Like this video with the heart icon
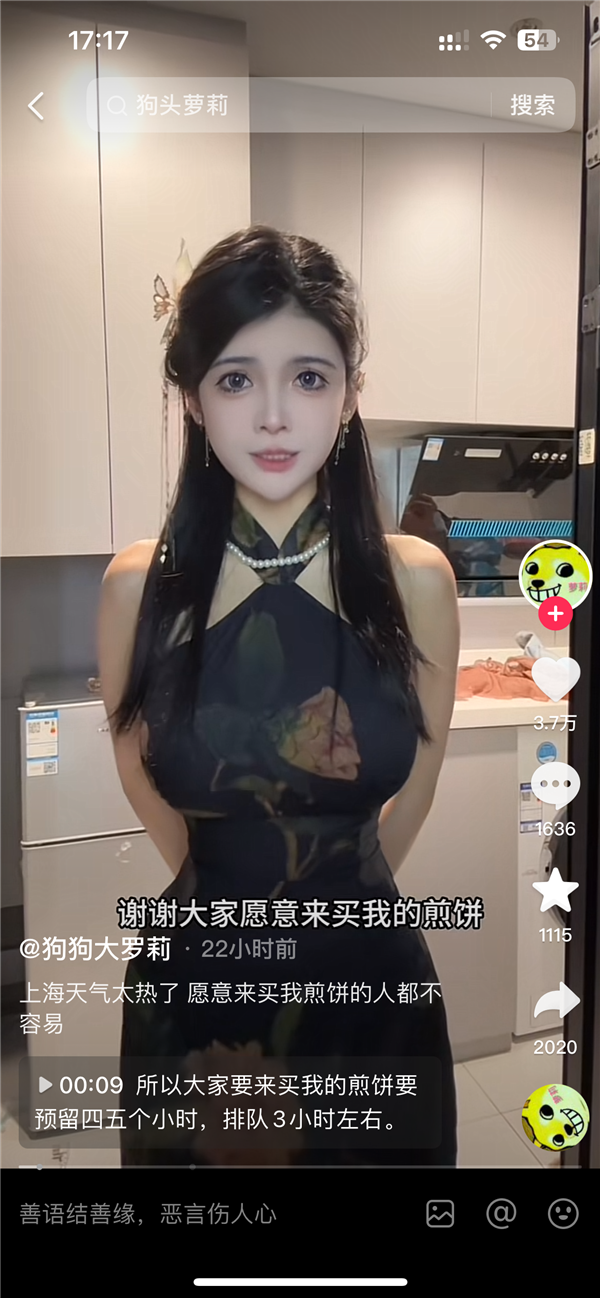Image resolution: width=600 pixels, height=1298 pixels. coord(555,679)
